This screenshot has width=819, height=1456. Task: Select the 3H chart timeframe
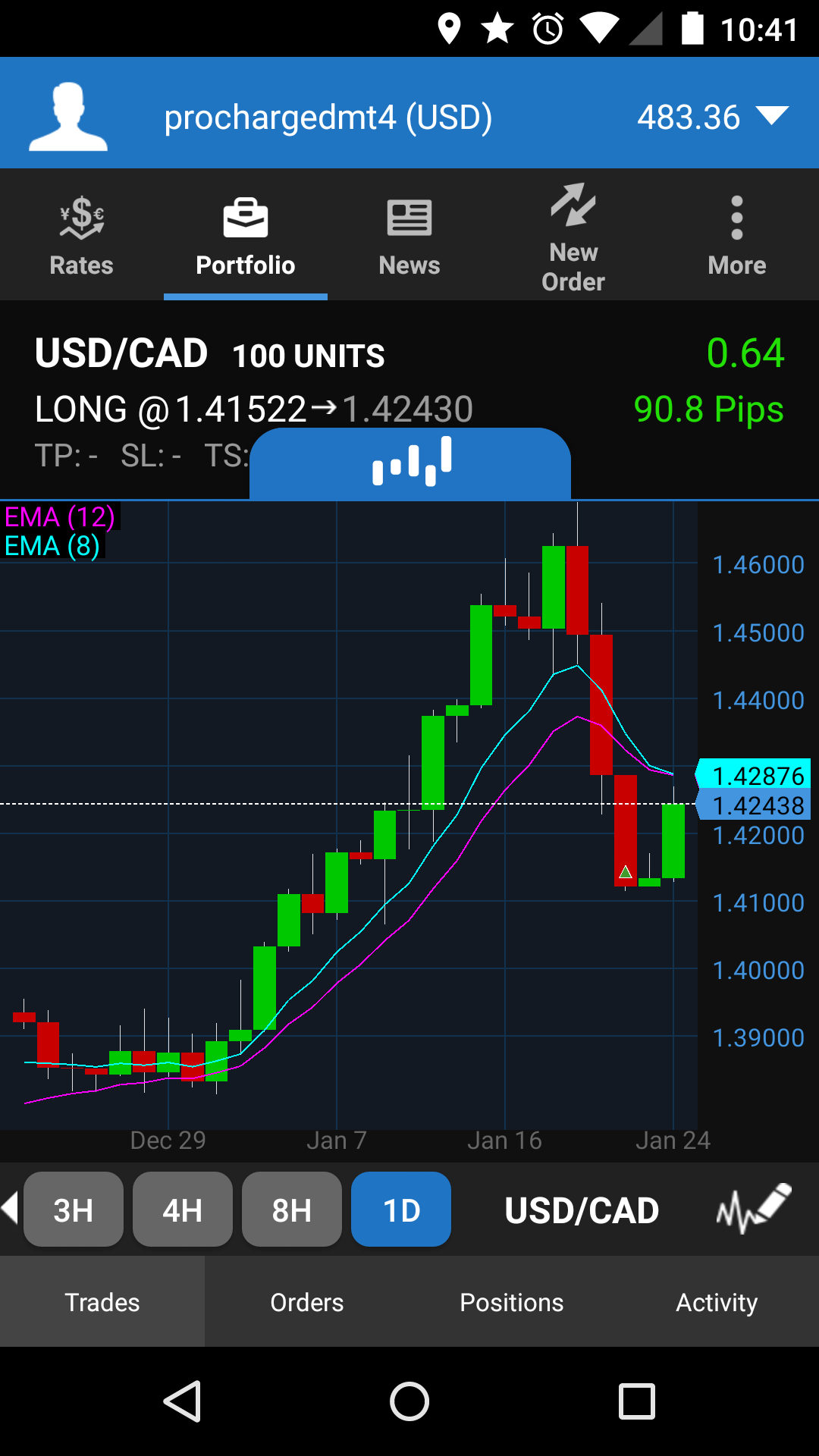[74, 1210]
